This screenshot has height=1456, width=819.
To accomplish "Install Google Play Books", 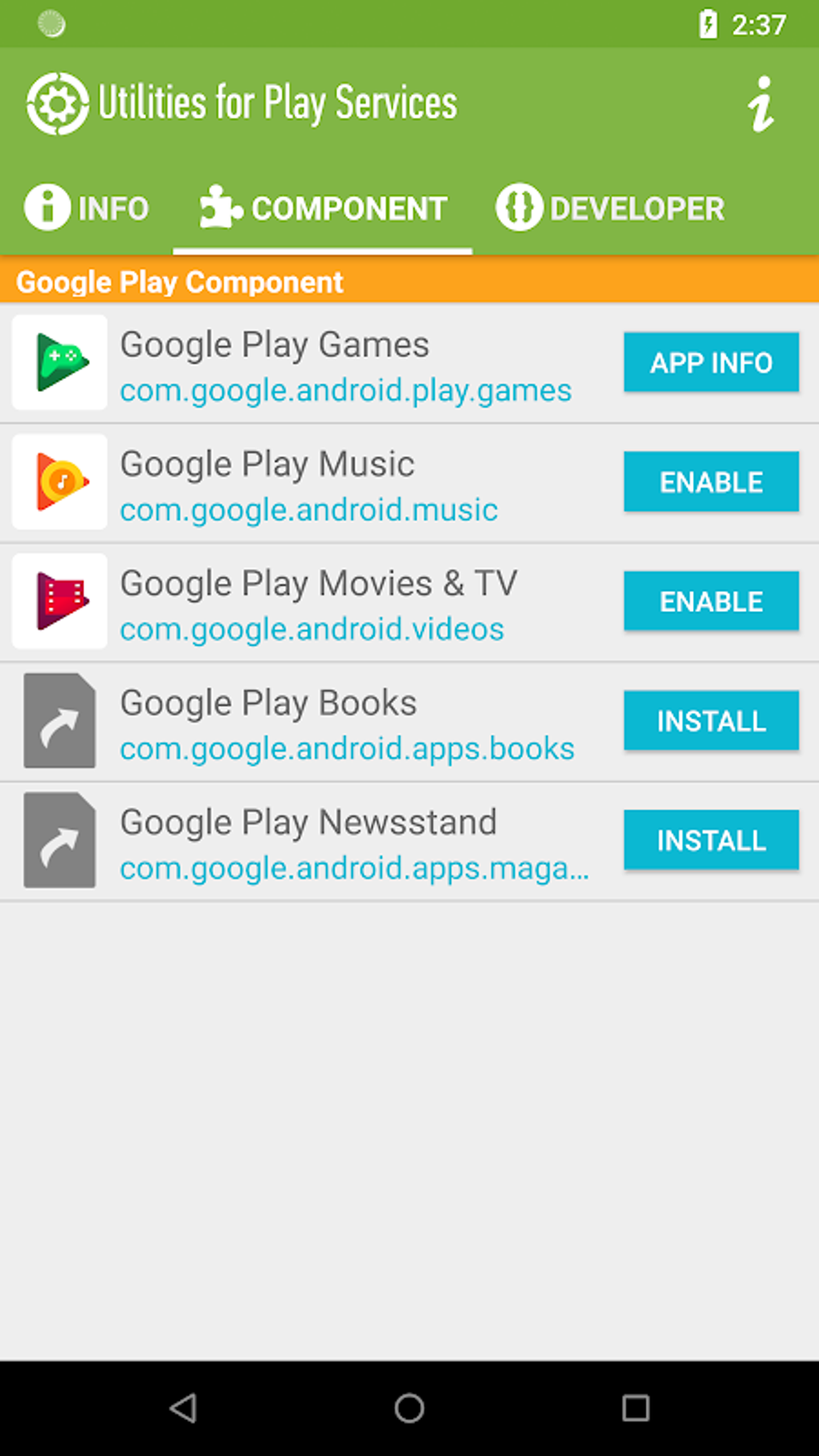I will pos(711,720).
